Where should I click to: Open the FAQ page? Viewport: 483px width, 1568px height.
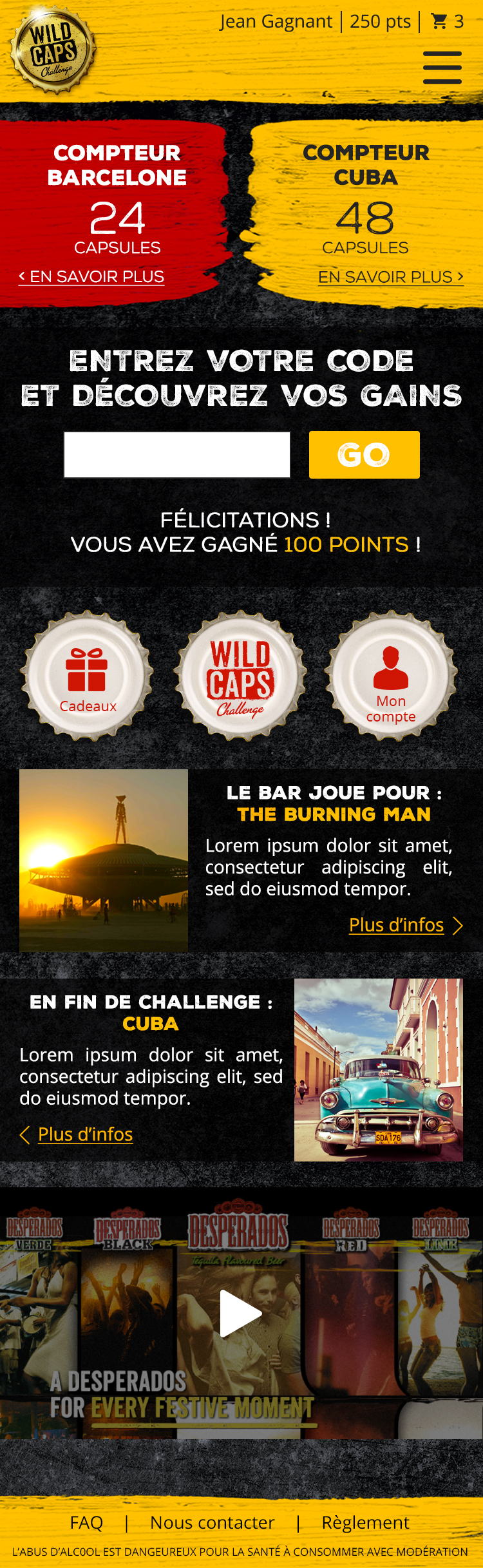86,1523
